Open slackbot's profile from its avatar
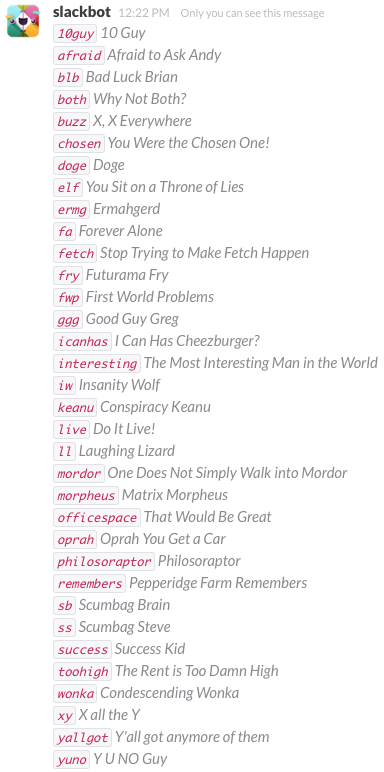The width and height of the screenshot is (384, 772). pos(23,21)
